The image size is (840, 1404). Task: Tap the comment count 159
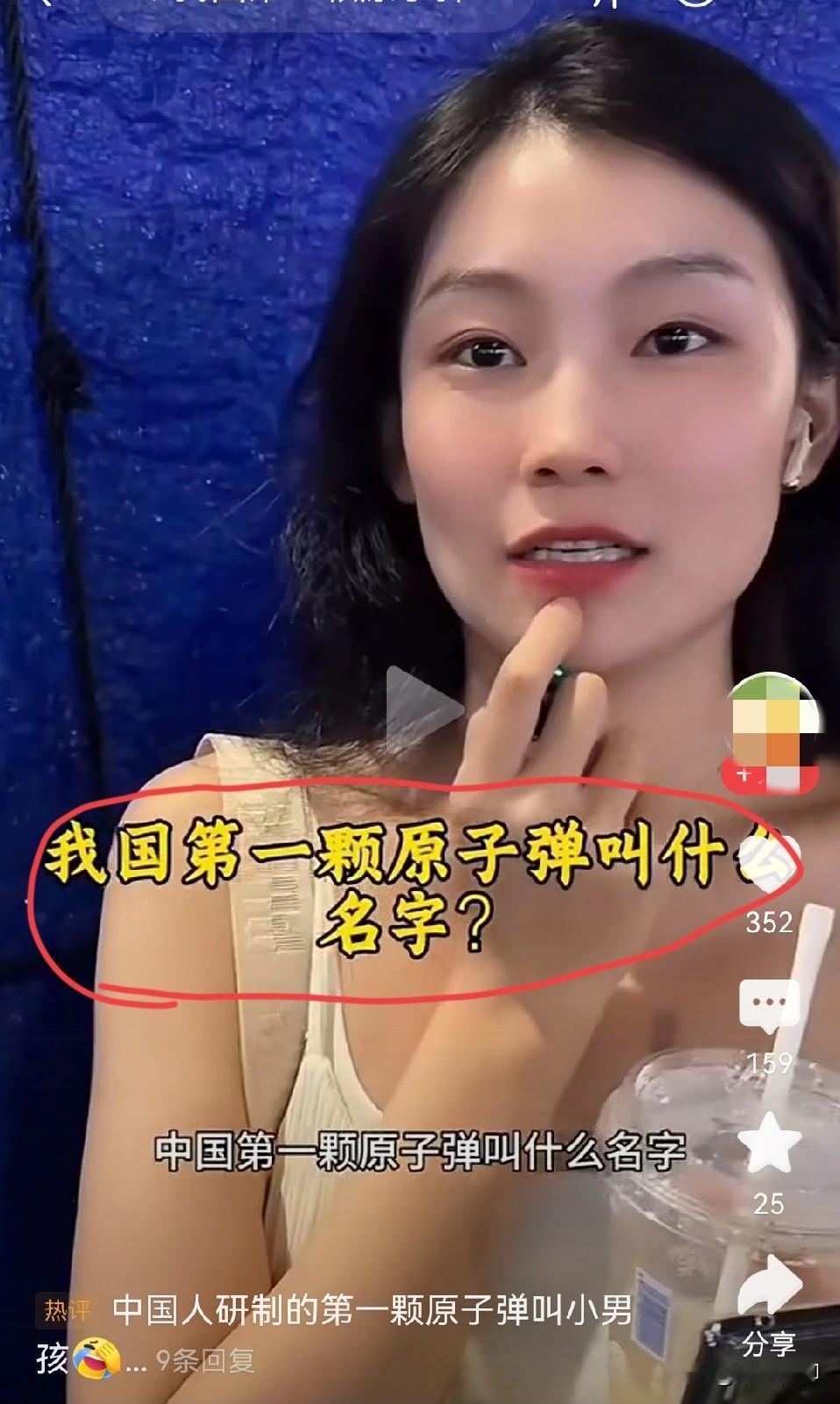point(770,1061)
